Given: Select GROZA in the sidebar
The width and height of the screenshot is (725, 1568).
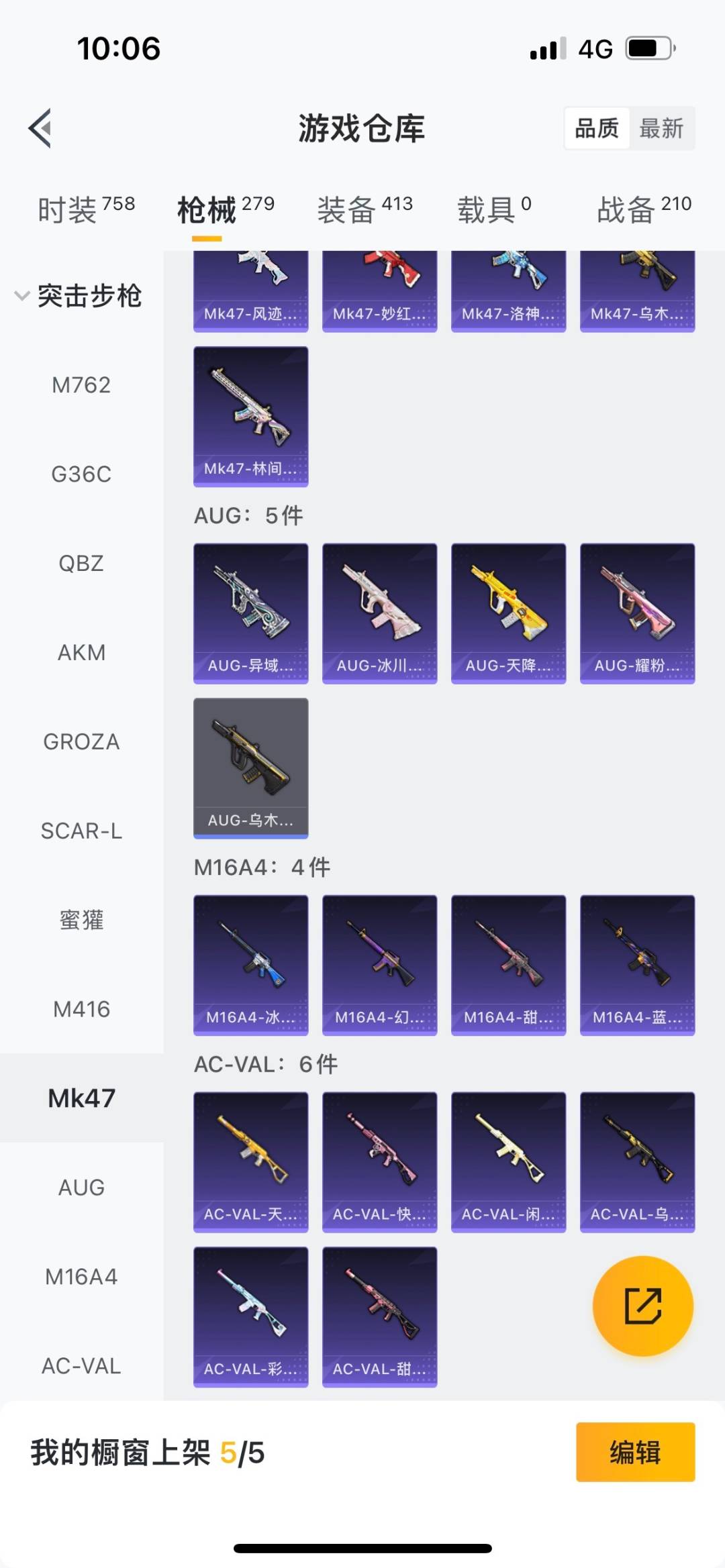Looking at the screenshot, I should click(81, 741).
